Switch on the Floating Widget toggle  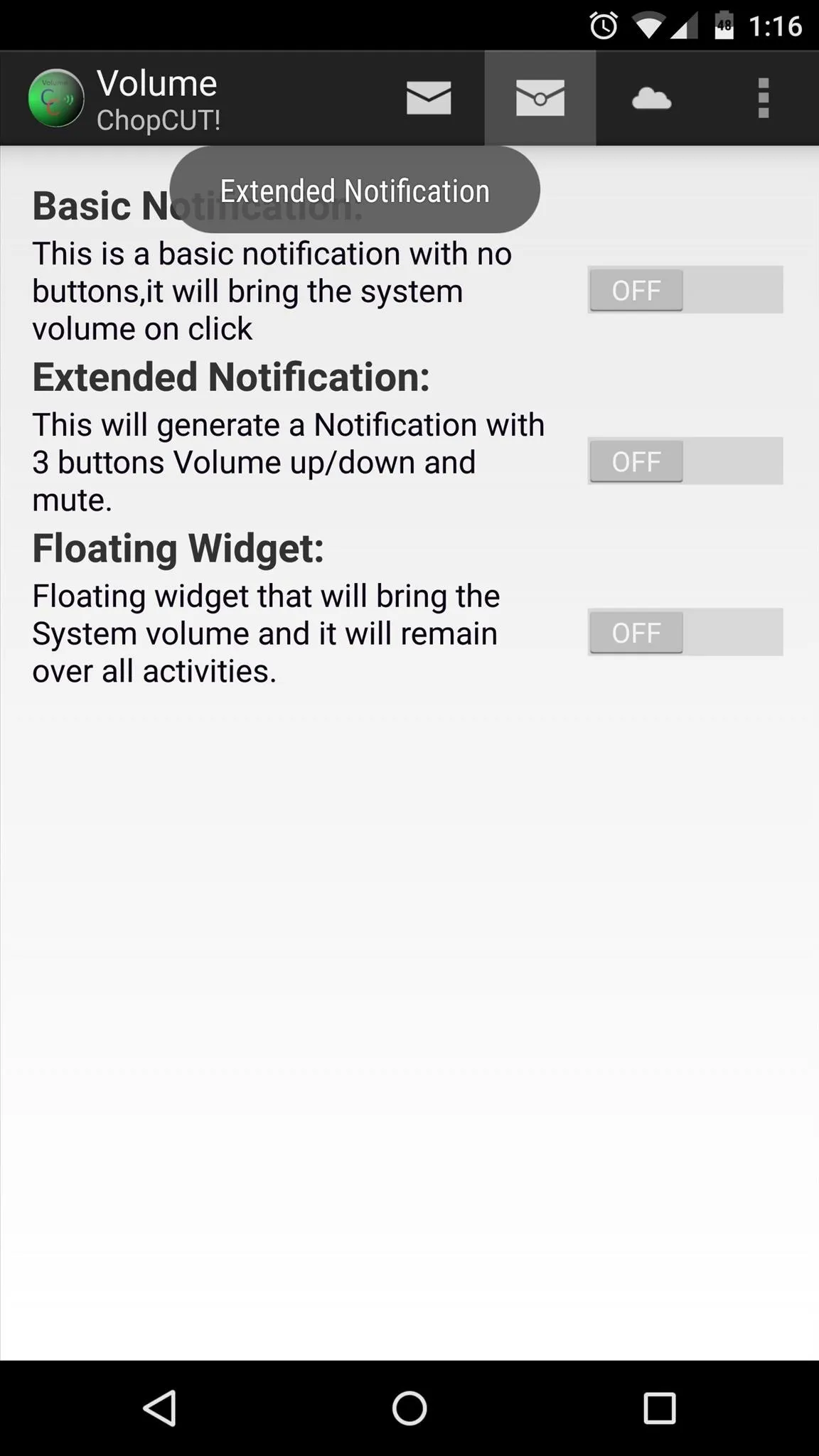tap(685, 632)
